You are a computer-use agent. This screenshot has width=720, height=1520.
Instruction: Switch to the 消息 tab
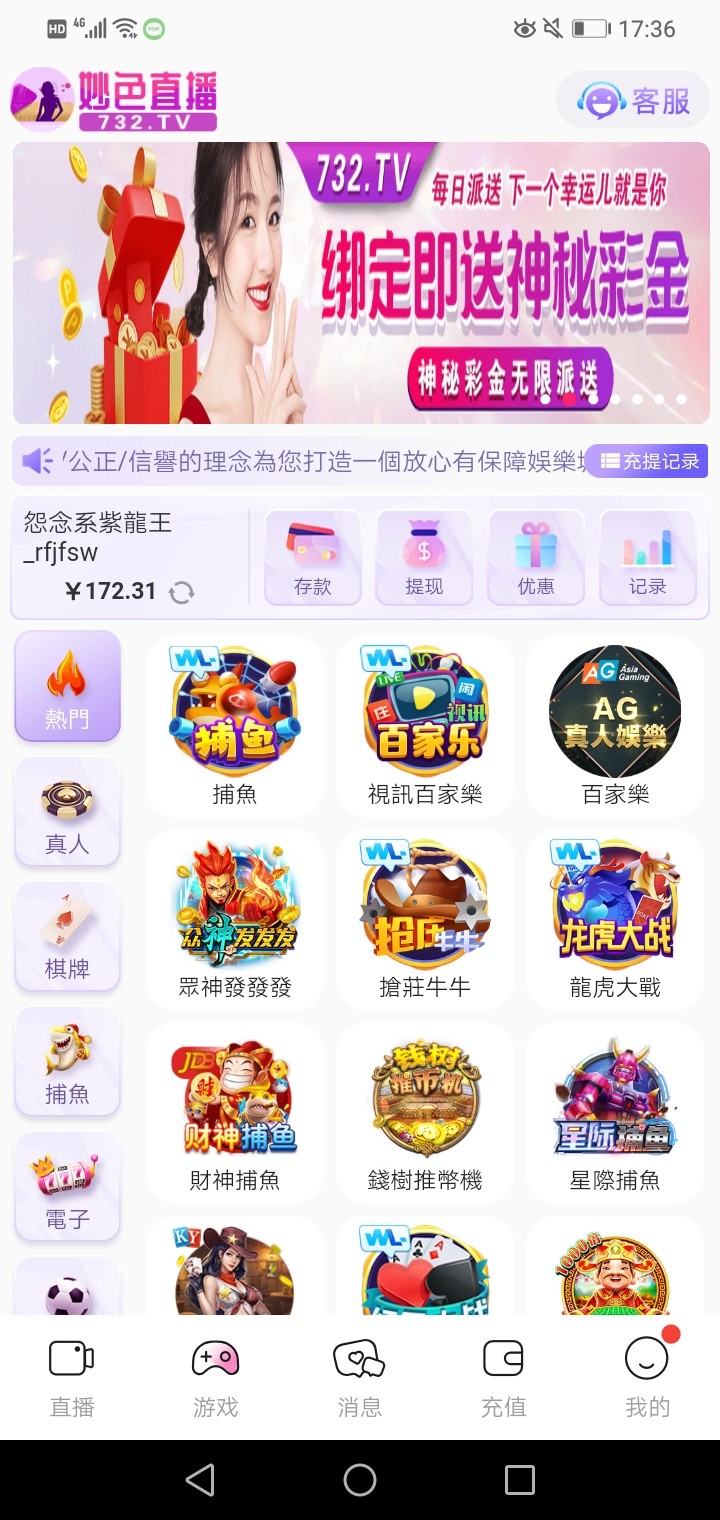(x=359, y=1377)
